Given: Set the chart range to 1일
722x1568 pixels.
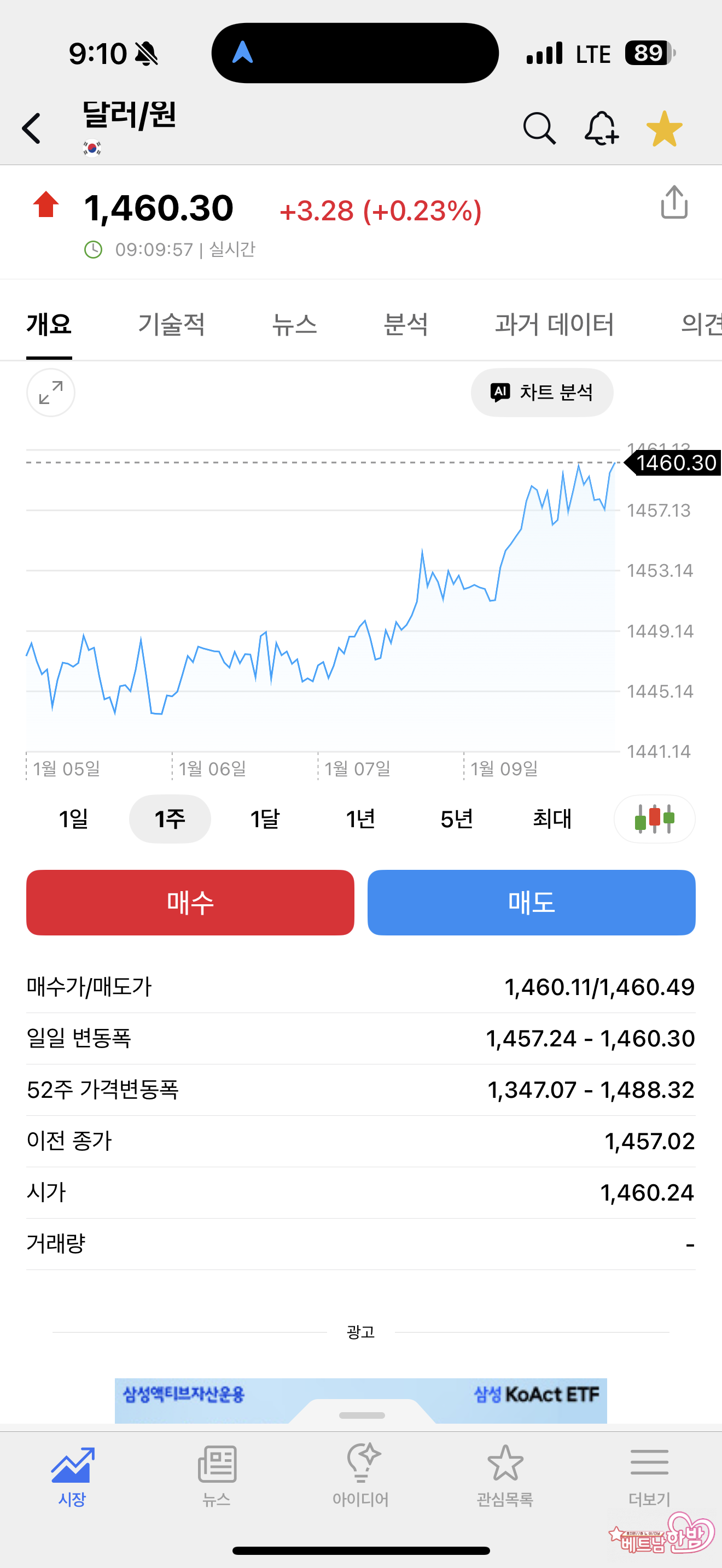Looking at the screenshot, I should tap(74, 818).
